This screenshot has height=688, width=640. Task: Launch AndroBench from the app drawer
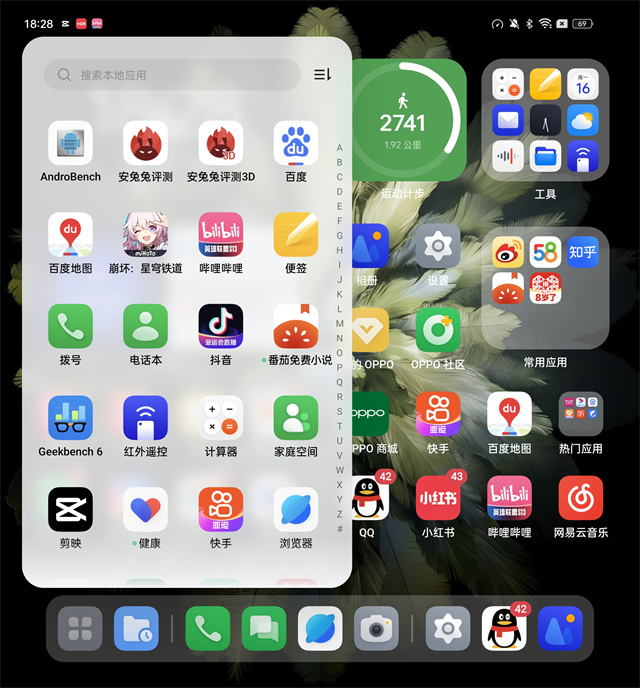tap(70, 144)
